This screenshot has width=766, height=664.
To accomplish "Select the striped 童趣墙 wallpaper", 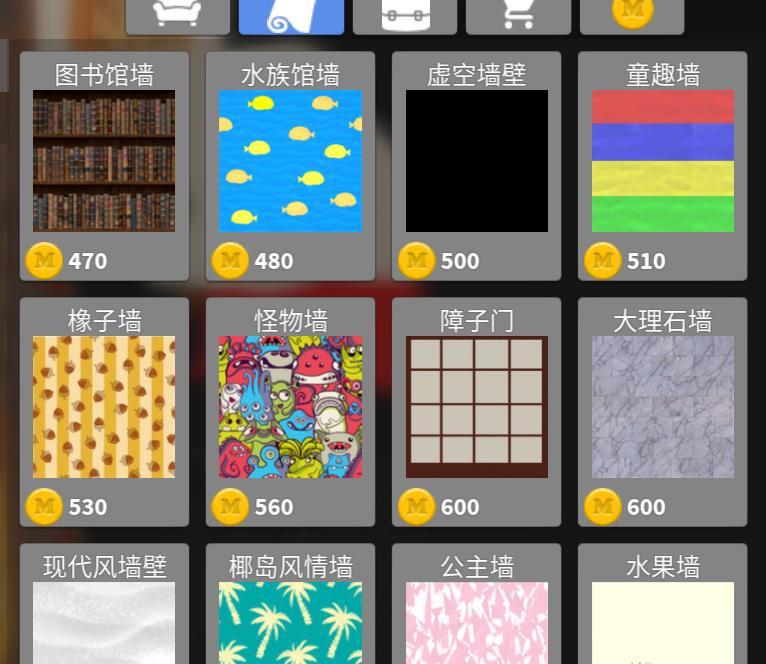I will click(662, 162).
